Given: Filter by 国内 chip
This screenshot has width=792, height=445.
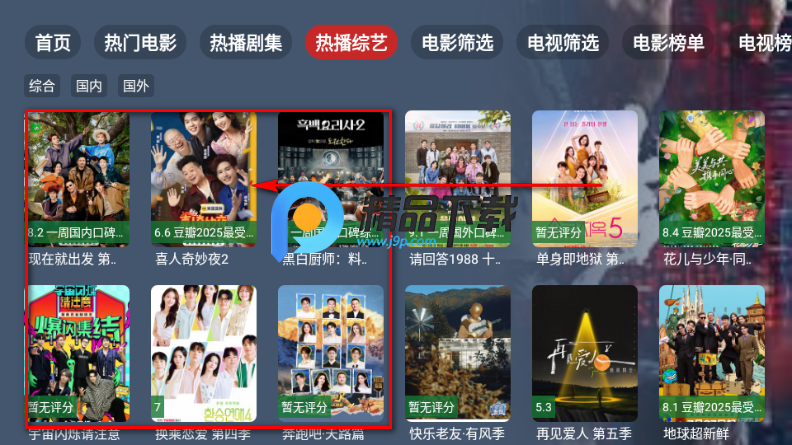Looking at the screenshot, I should (x=89, y=86).
